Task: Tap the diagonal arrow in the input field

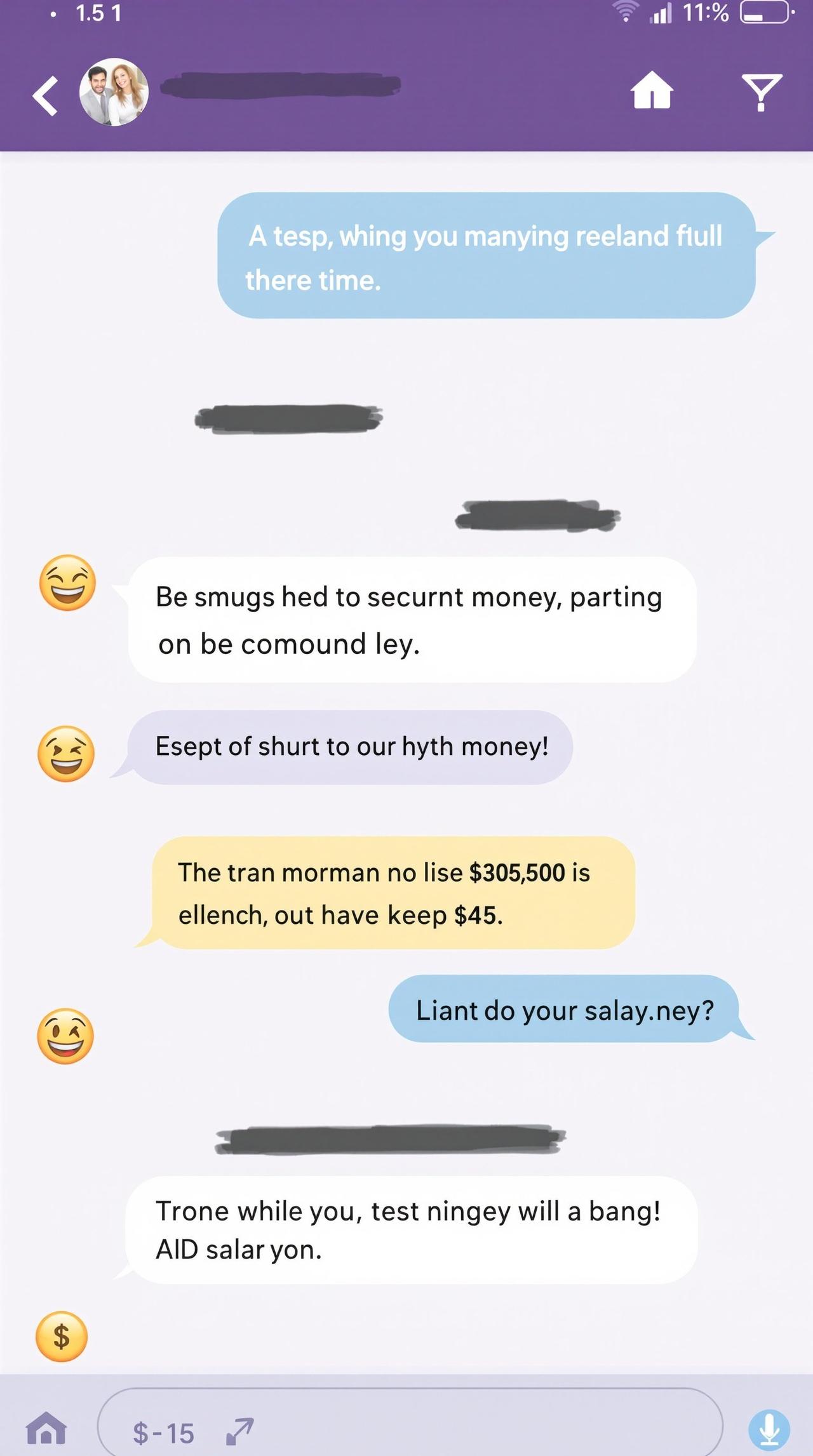Action: [240, 1430]
